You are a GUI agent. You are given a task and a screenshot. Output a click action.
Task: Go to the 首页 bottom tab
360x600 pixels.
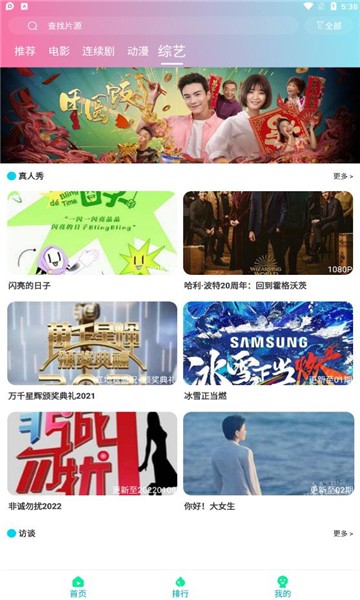pyautogui.click(x=78, y=587)
